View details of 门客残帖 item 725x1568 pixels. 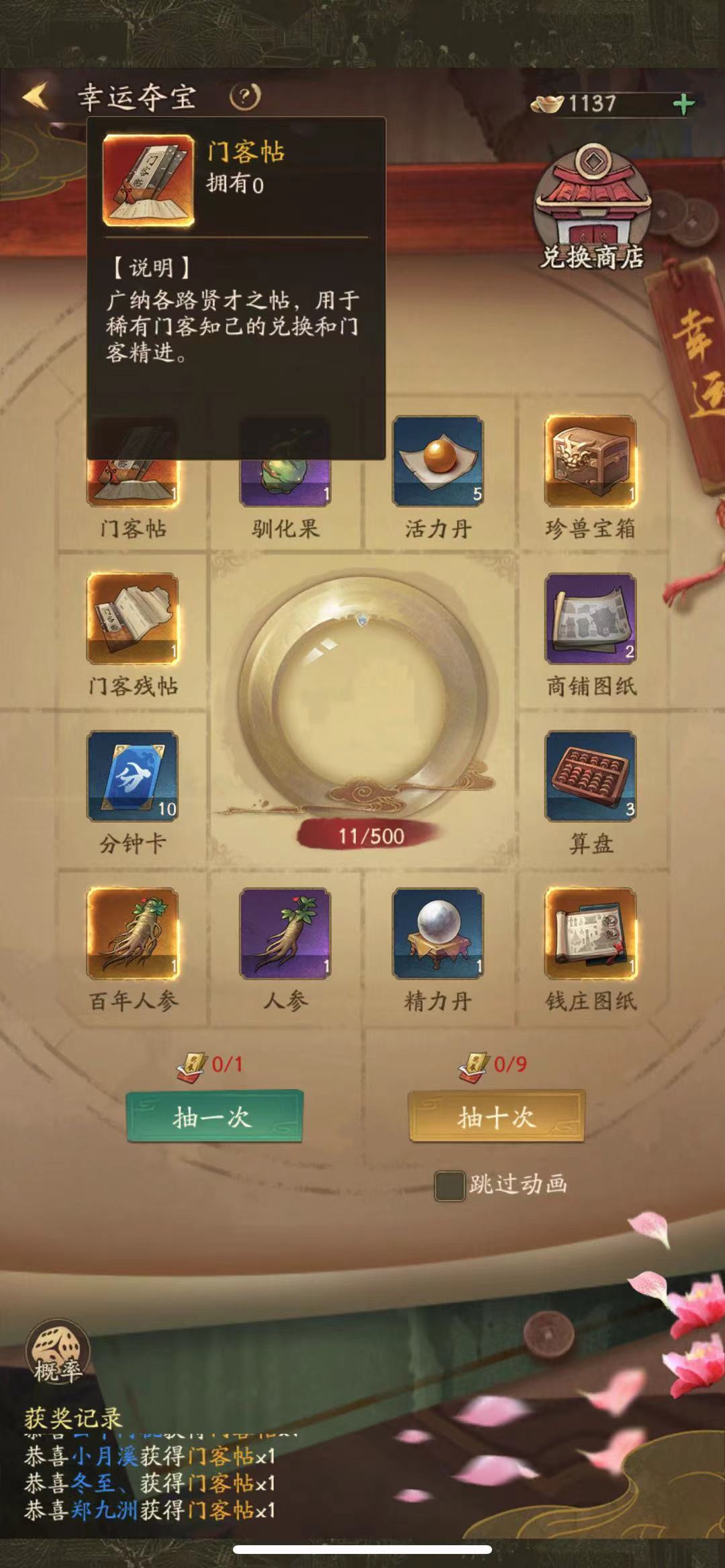click(132, 619)
